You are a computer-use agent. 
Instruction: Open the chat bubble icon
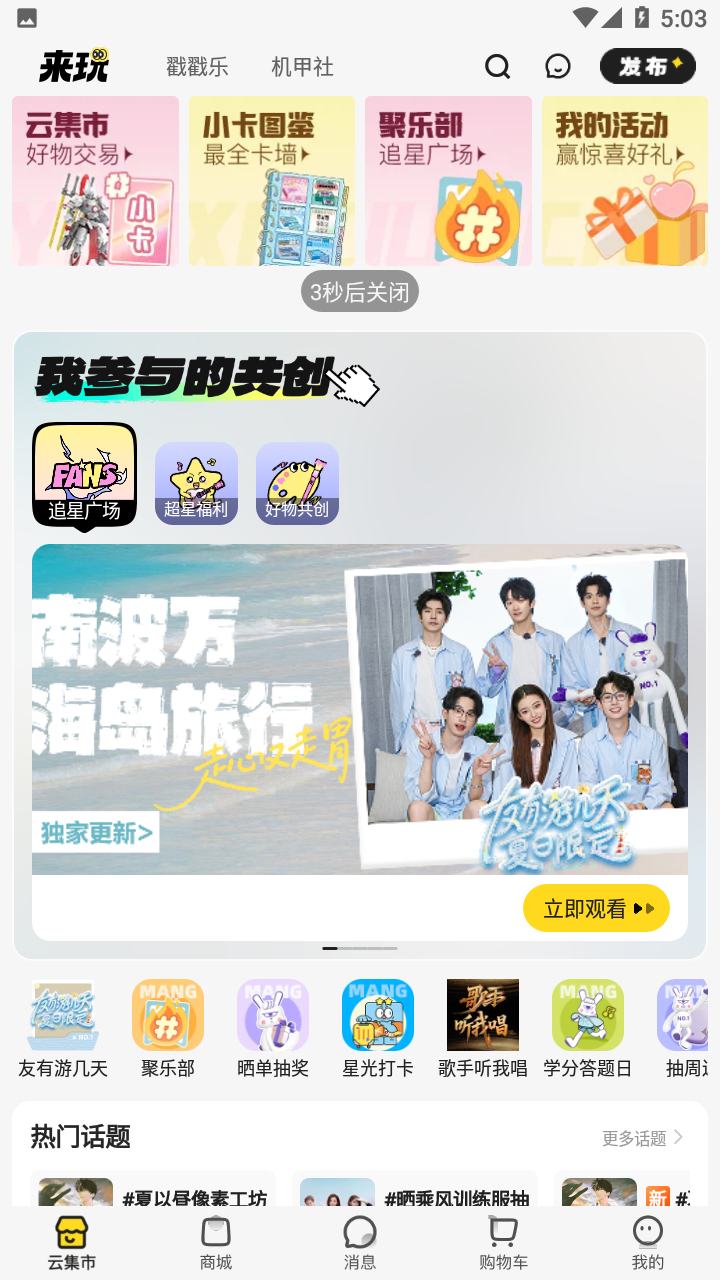pos(558,67)
